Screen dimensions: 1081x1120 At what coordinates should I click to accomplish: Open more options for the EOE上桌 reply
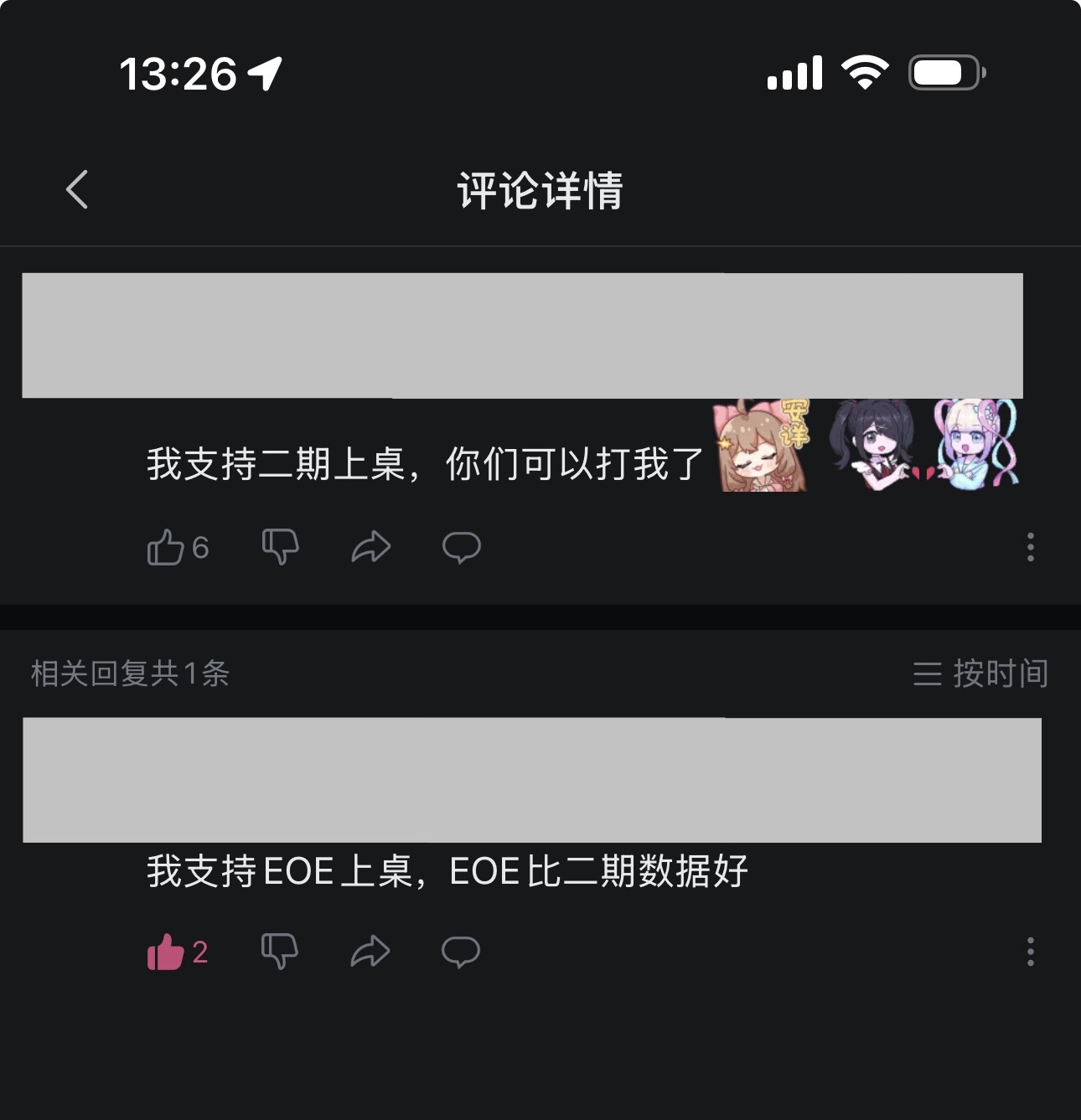pos(1030,952)
